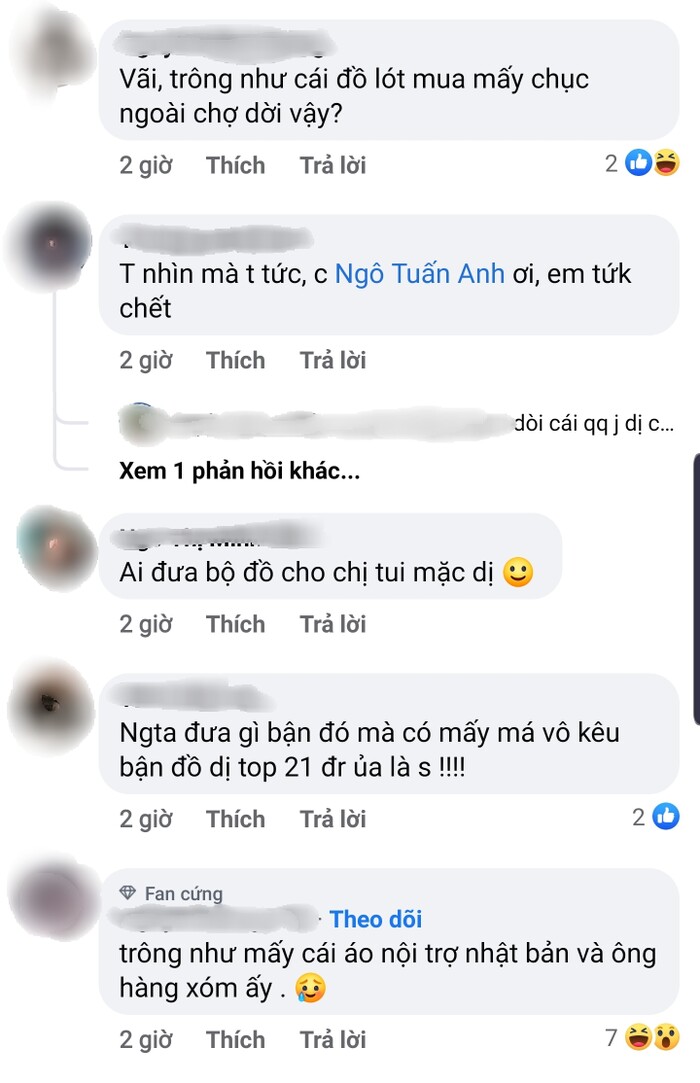Open the Ngô Tuấn Anh tagged profile link
The image size is (700, 1083).
pos(418,274)
